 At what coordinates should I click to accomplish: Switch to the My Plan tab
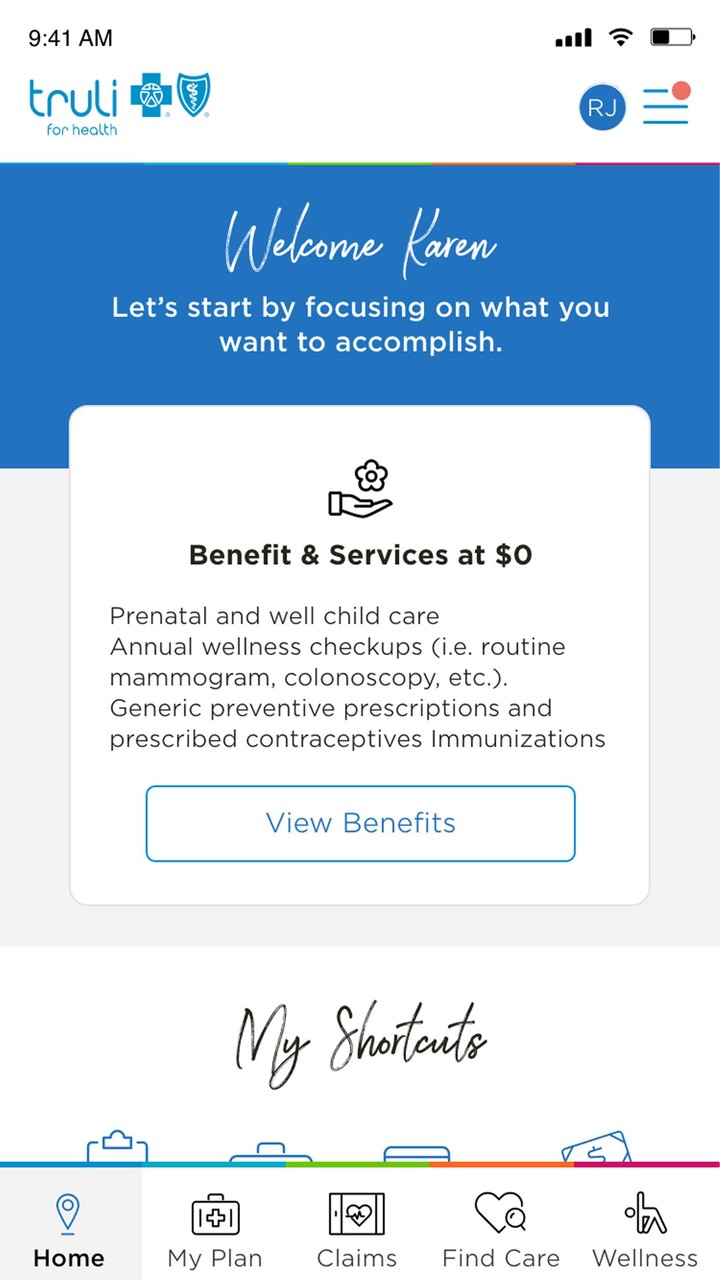(215, 1230)
